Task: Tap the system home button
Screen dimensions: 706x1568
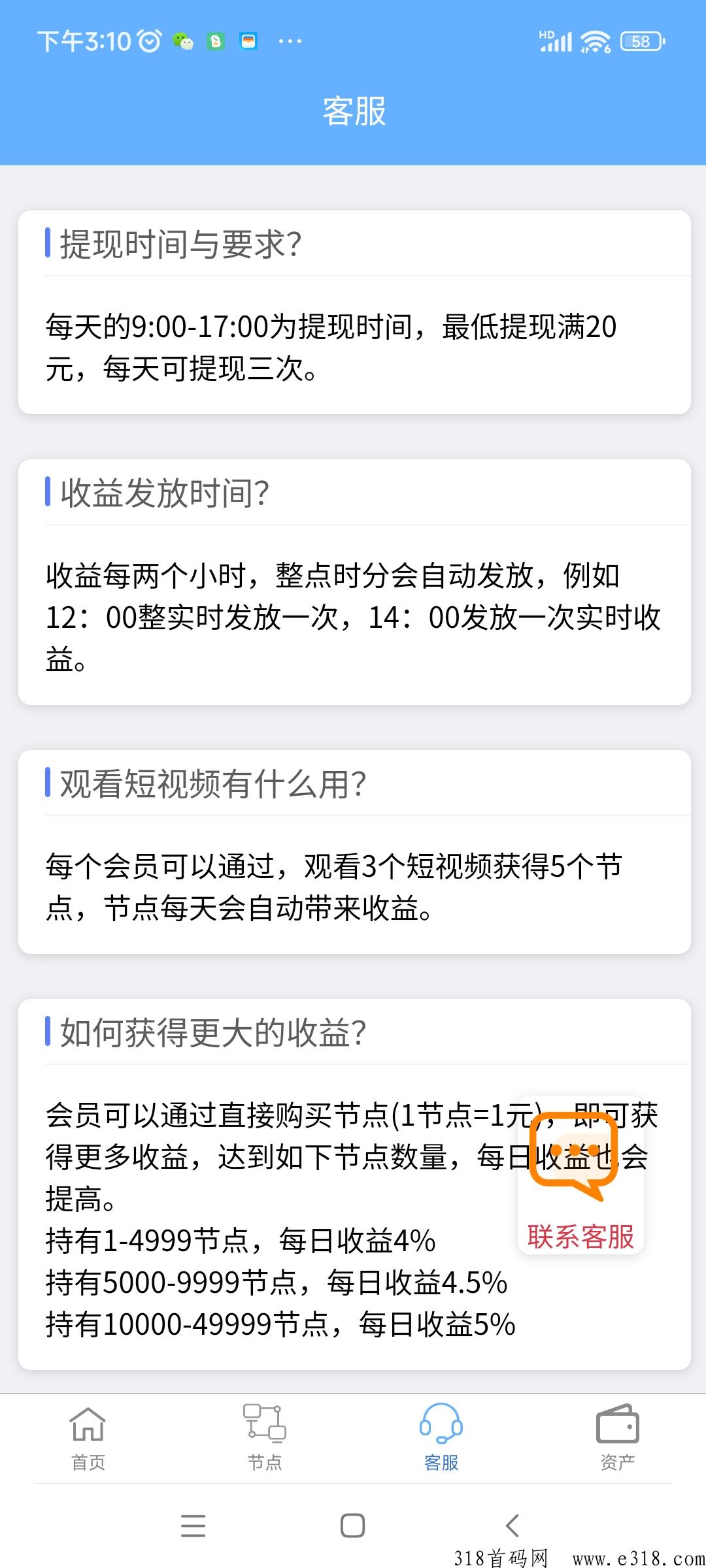Action: 353,1526
